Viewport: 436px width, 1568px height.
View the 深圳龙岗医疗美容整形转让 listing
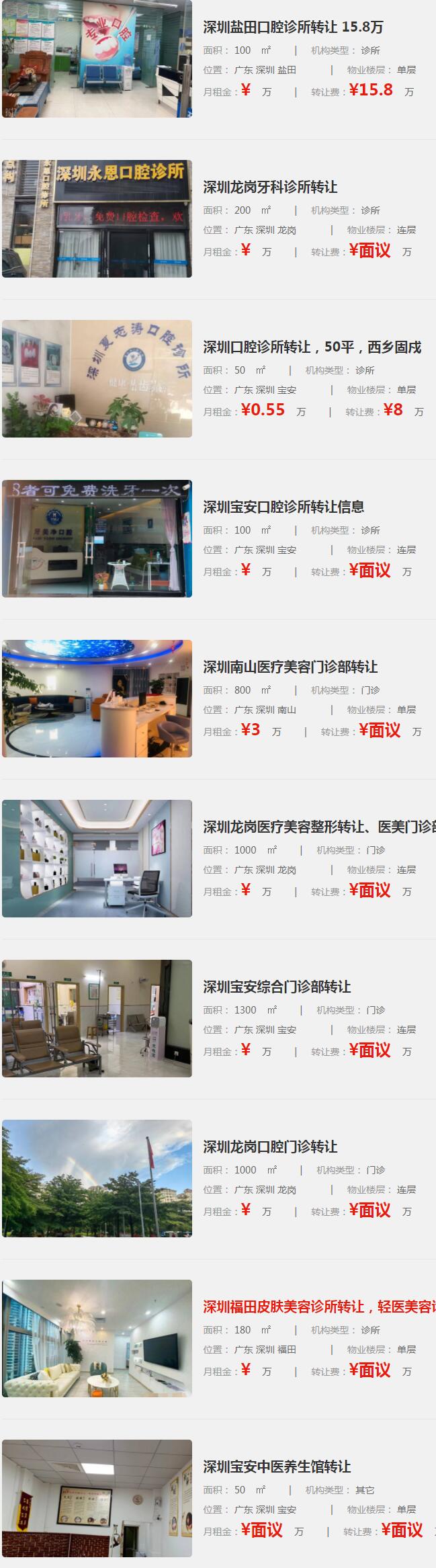318,827
